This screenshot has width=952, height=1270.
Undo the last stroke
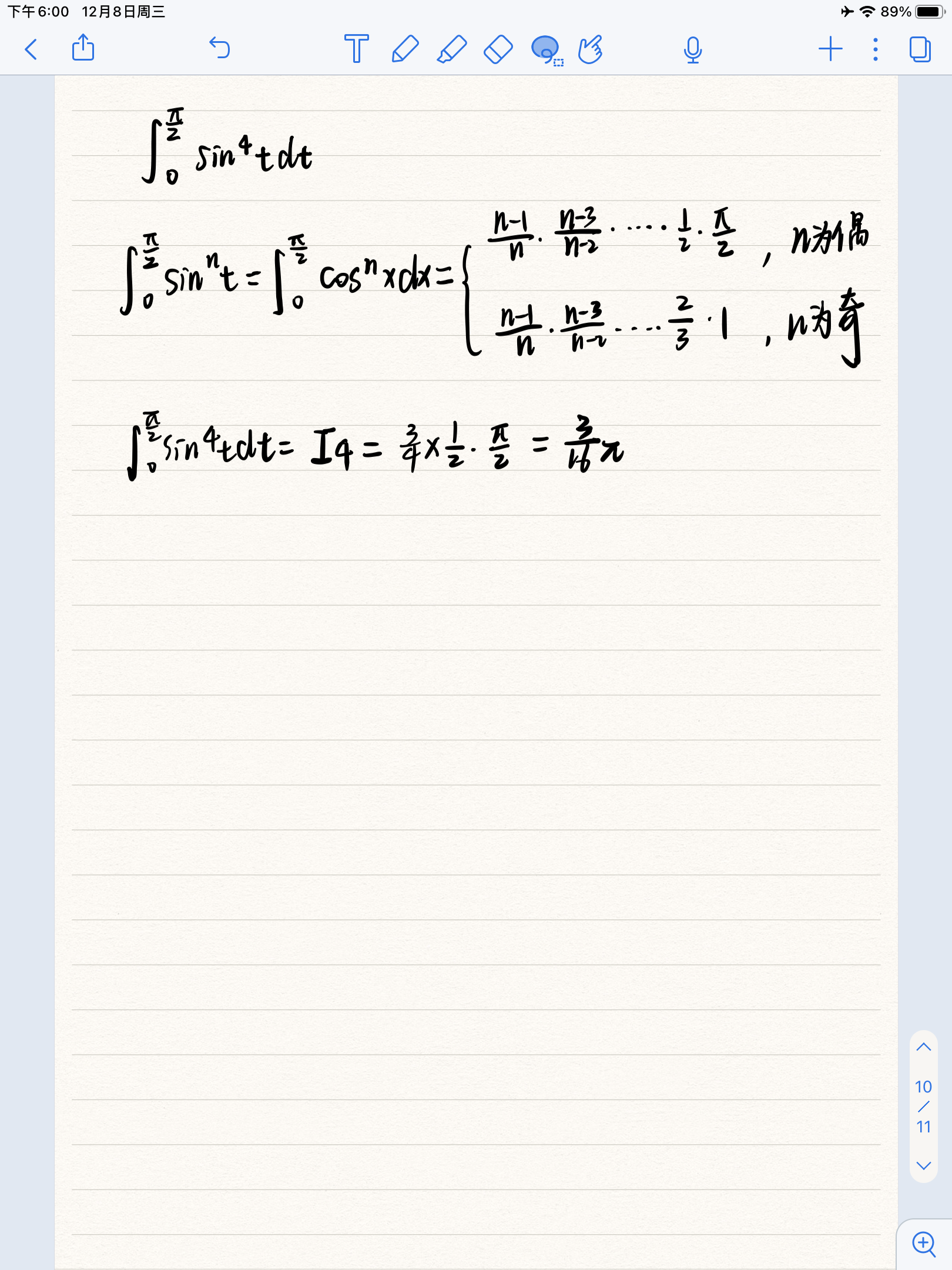coord(220,48)
